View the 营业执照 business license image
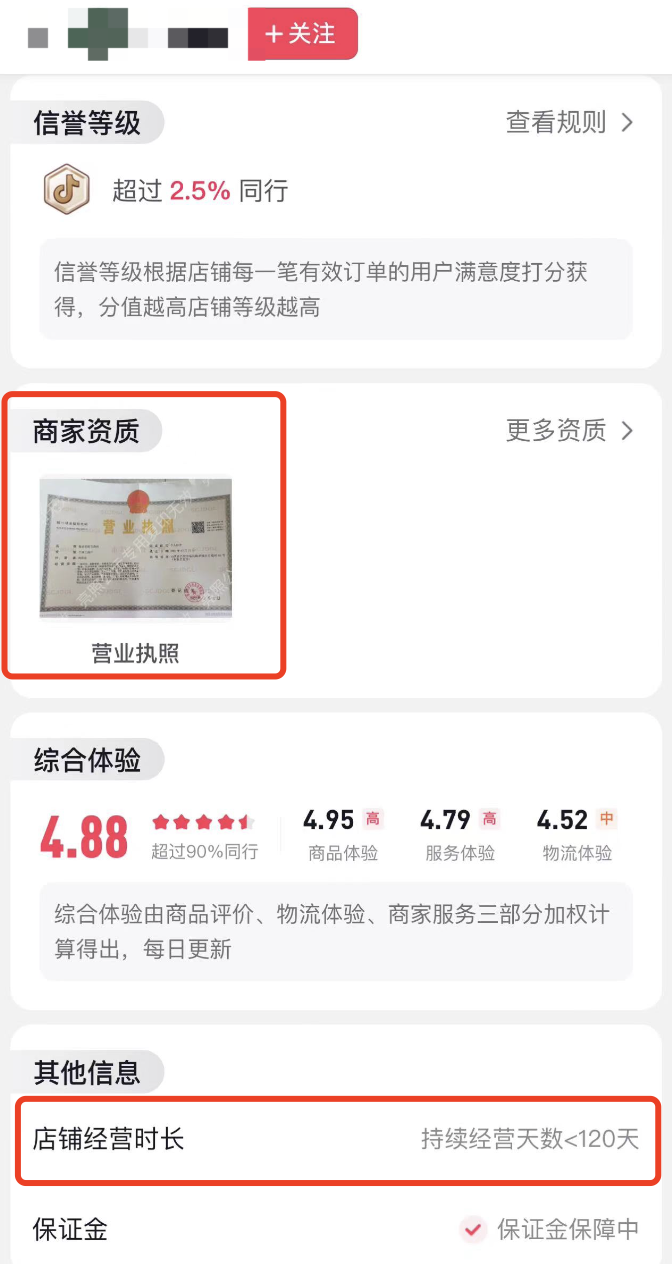This screenshot has height=1264, width=672. coord(136,548)
